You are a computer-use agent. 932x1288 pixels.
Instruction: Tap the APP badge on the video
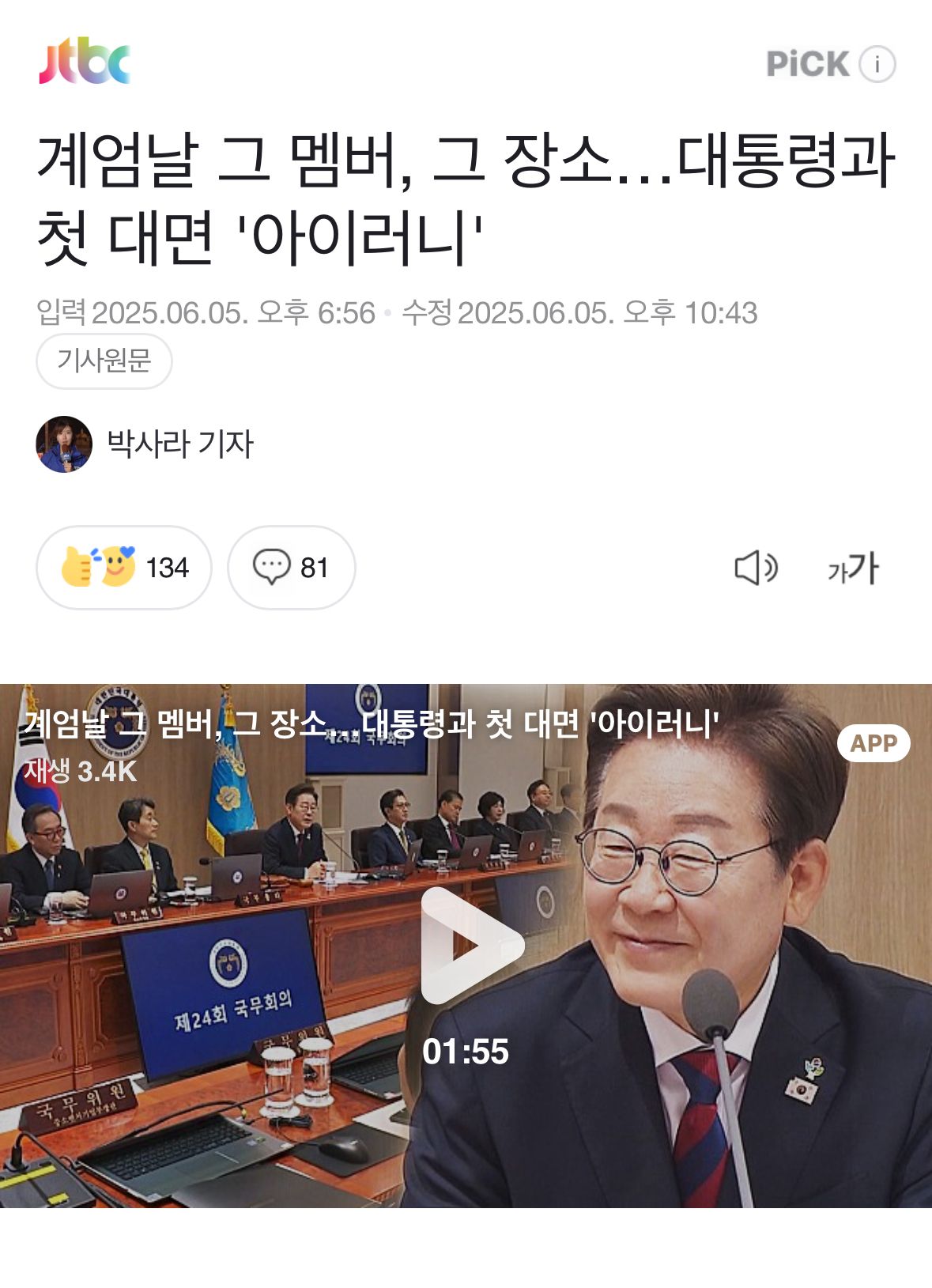[x=873, y=743]
